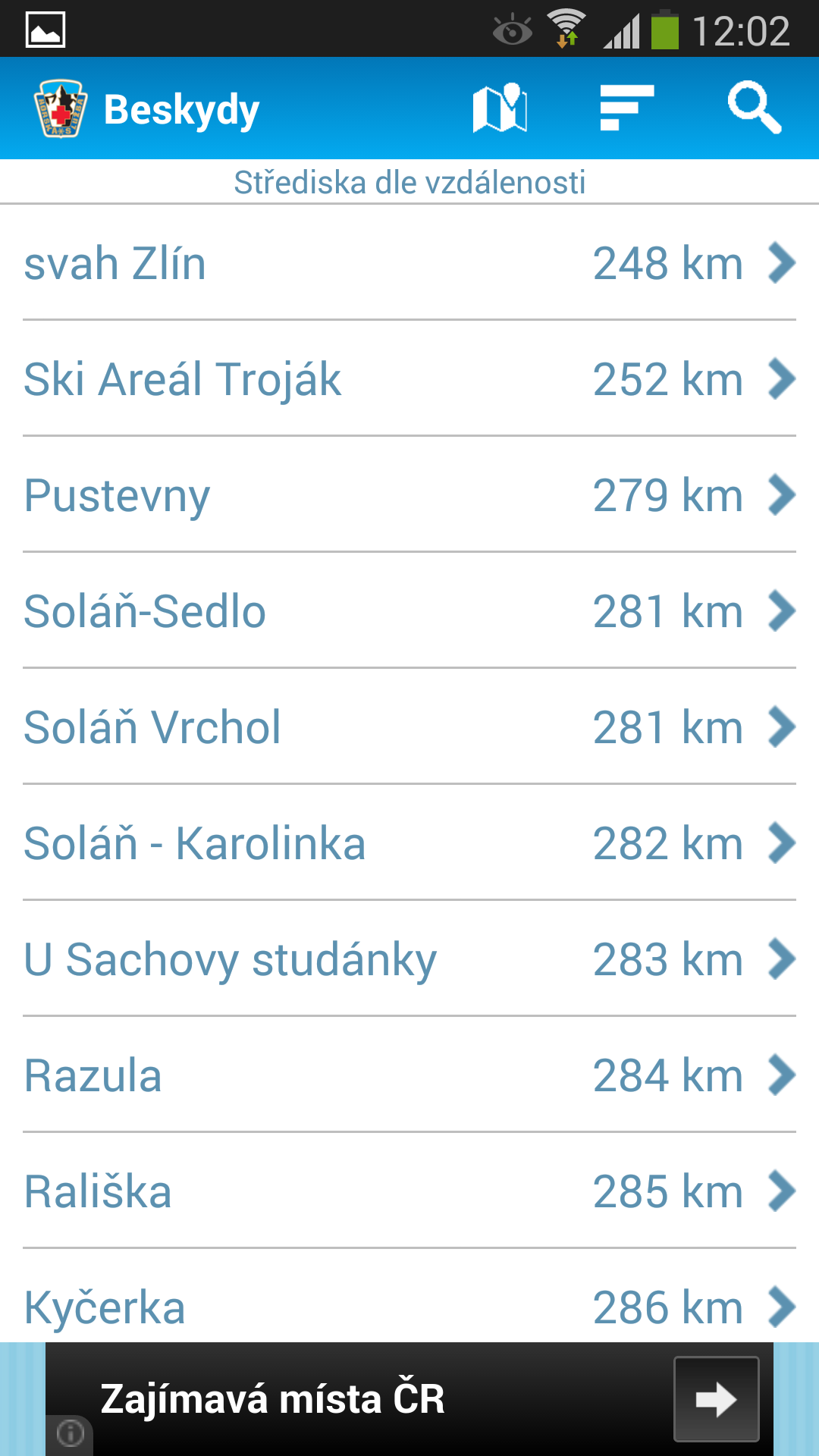This screenshot has width=819, height=1456.
Task: Select Pustevny from the list
Action: pyautogui.click(x=409, y=494)
